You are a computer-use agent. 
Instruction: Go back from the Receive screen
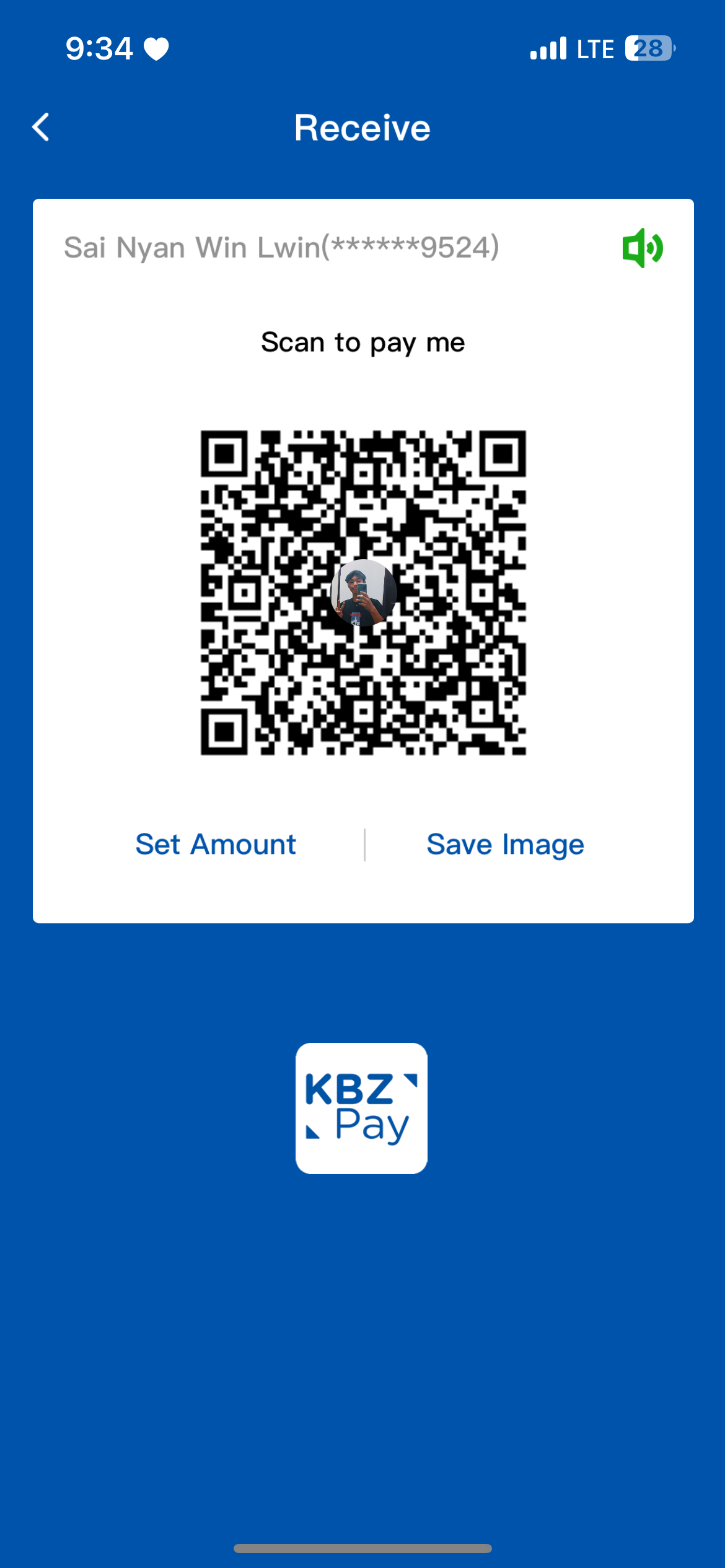tap(41, 128)
